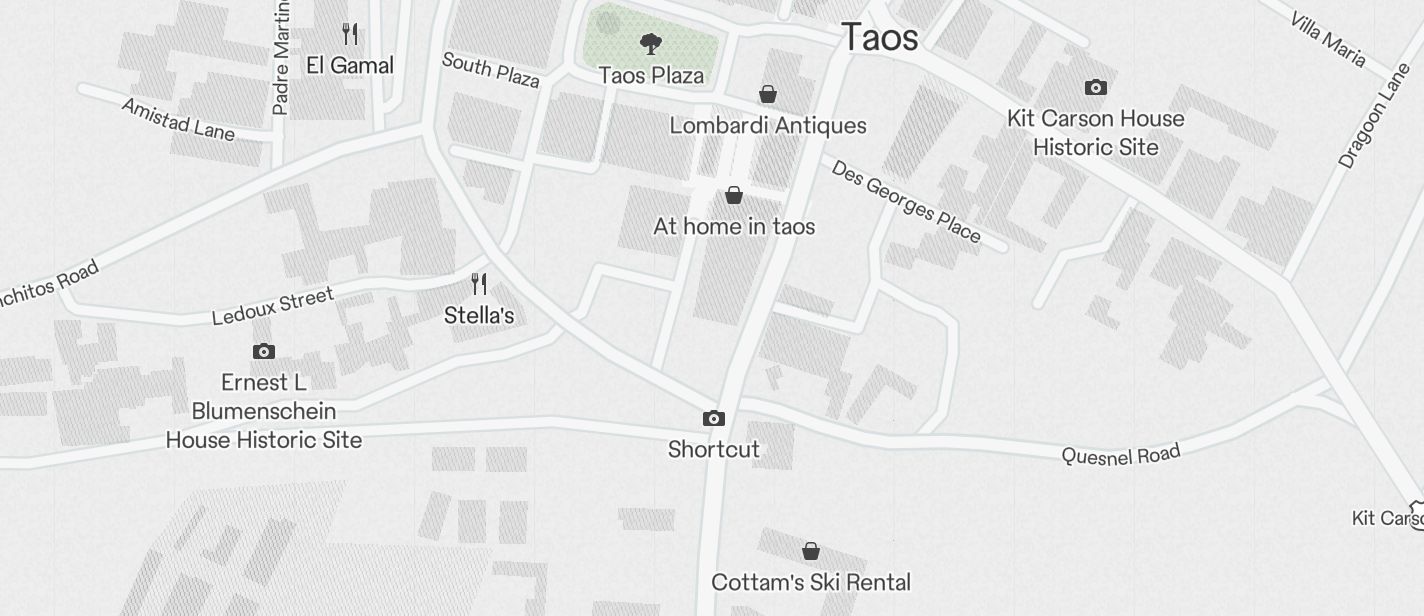Viewport: 1424px width, 616px height.
Task: View Ernest L Blumenschein House Historic Site
Action: (x=264, y=352)
